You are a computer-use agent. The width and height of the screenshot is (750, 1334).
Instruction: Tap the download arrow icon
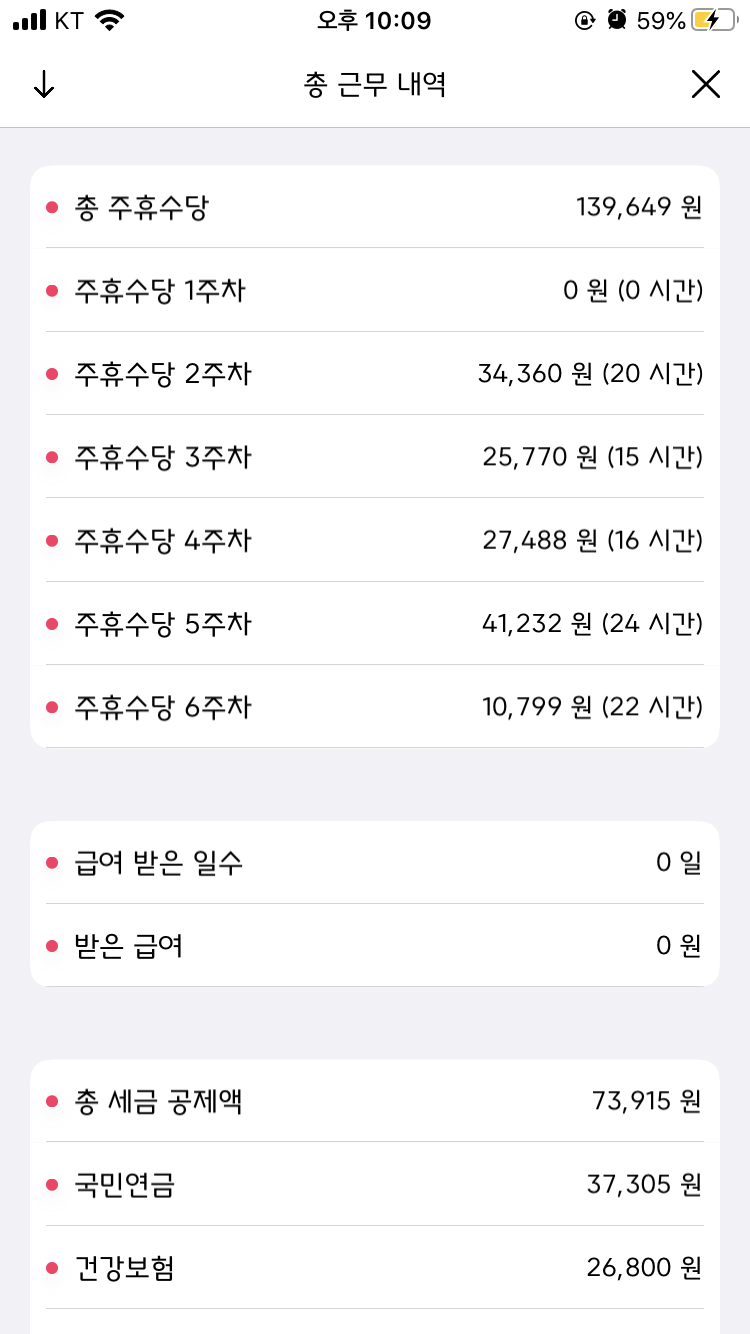[x=43, y=84]
